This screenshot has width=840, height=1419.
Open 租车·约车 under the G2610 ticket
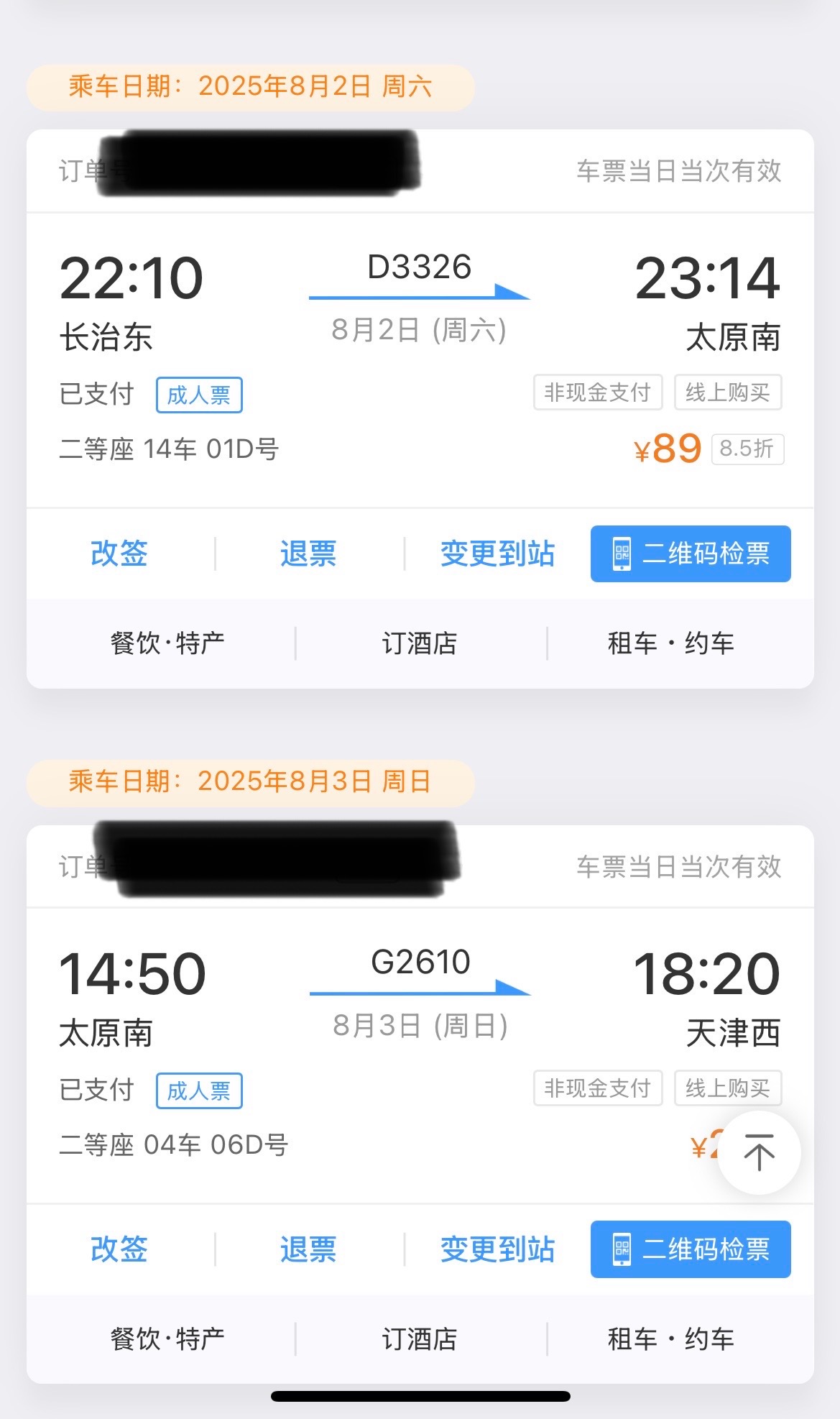click(671, 1339)
